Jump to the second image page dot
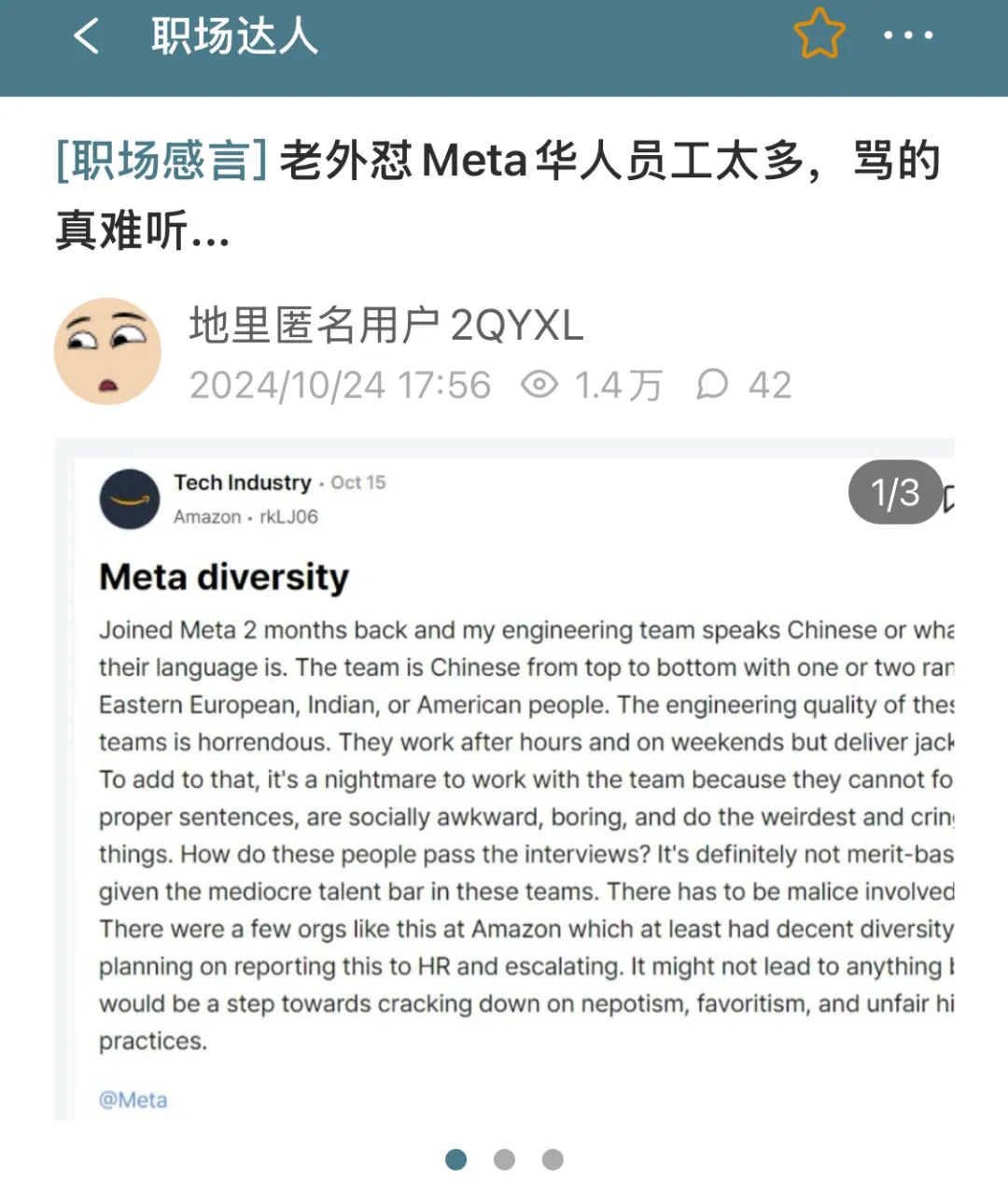Viewport: 1008px width, 1191px height. (x=504, y=1159)
